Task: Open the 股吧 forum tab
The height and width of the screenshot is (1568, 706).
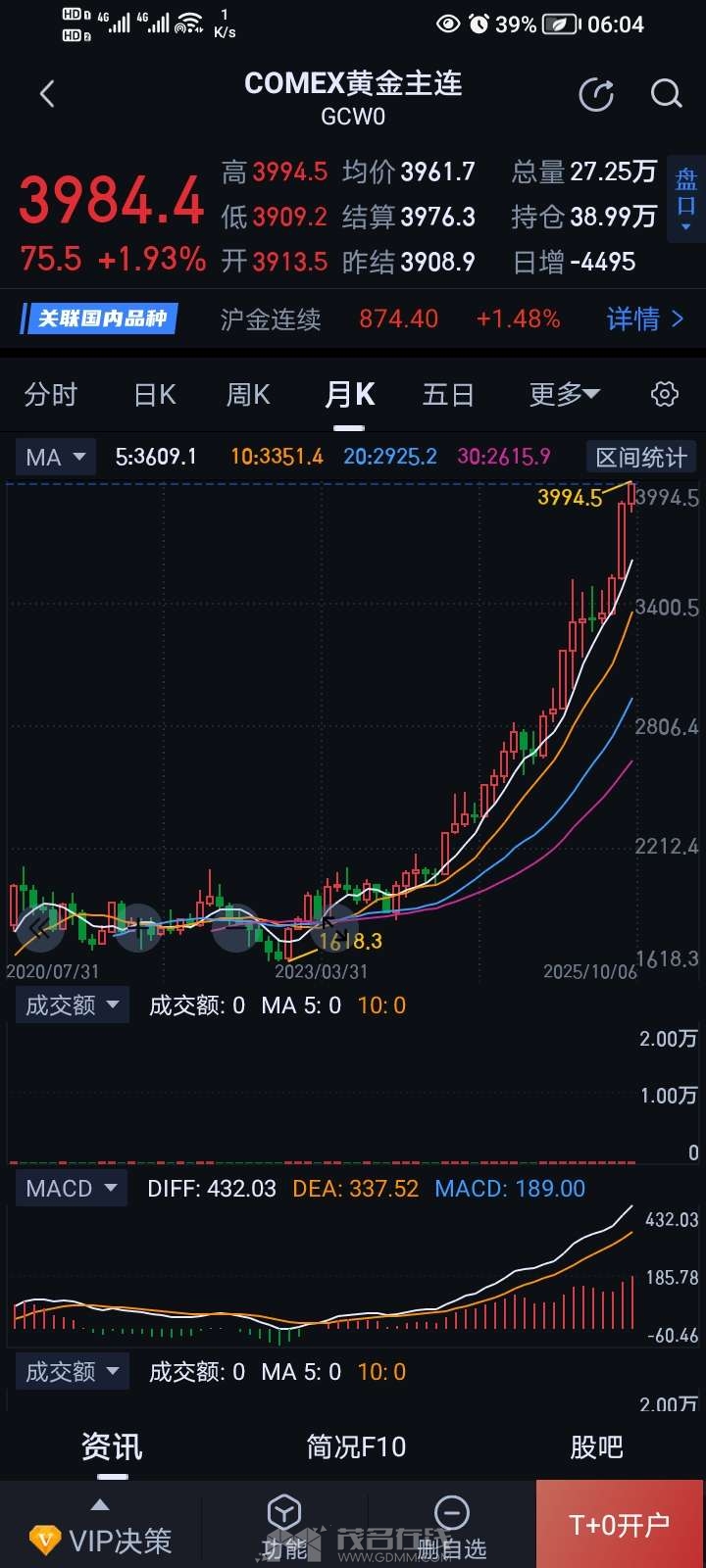Action: point(596,1446)
